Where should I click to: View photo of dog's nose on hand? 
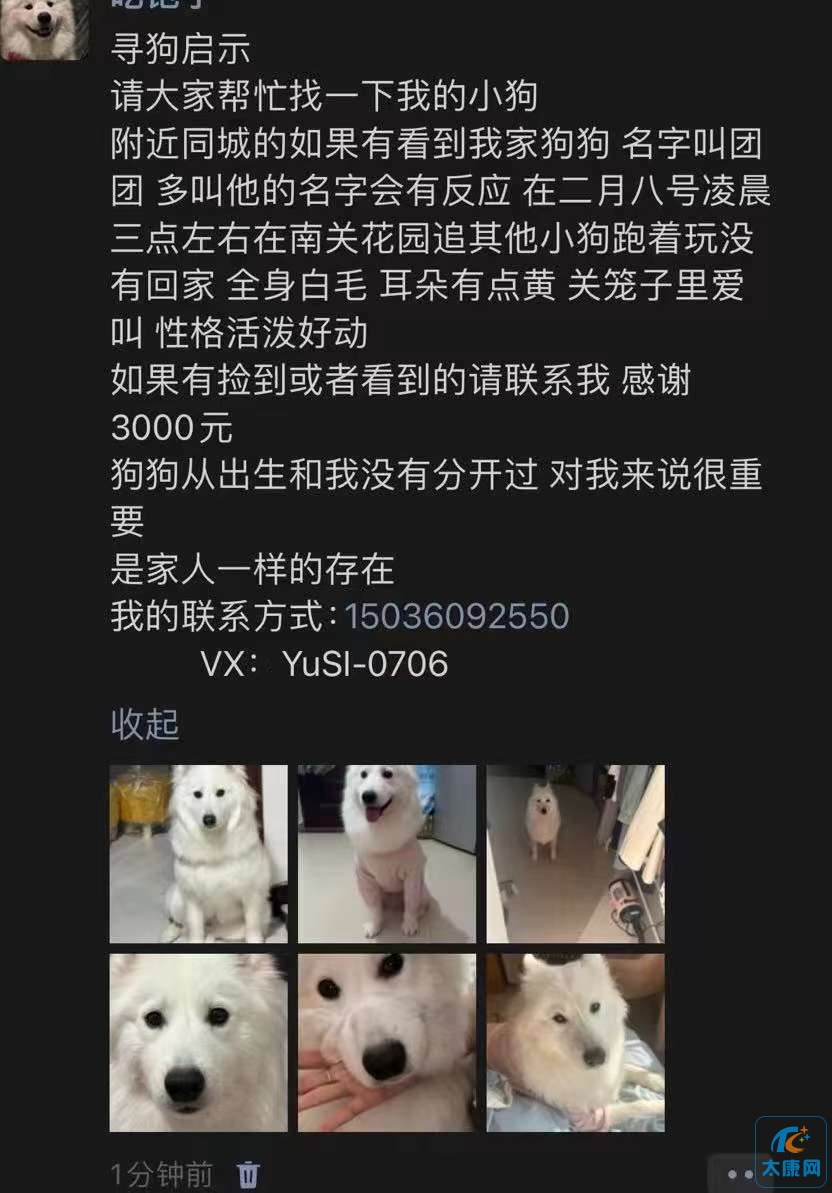pyautogui.click(x=387, y=1042)
